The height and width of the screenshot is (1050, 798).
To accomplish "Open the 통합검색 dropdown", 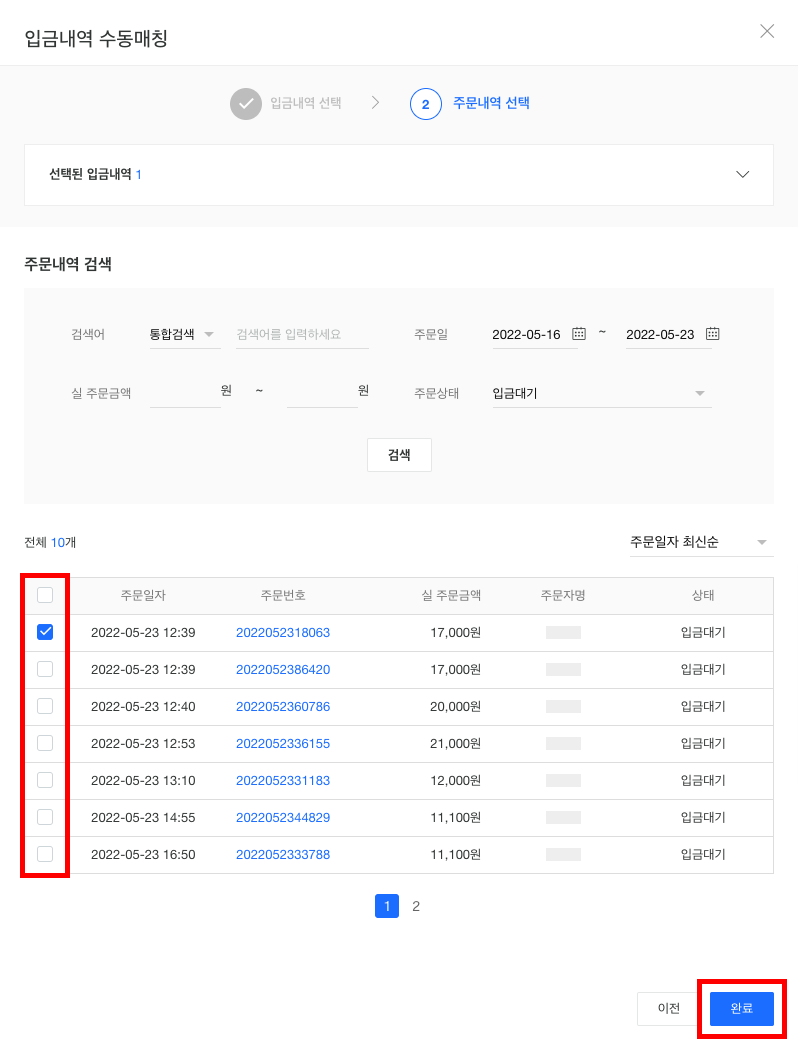I will [x=184, y=334].
